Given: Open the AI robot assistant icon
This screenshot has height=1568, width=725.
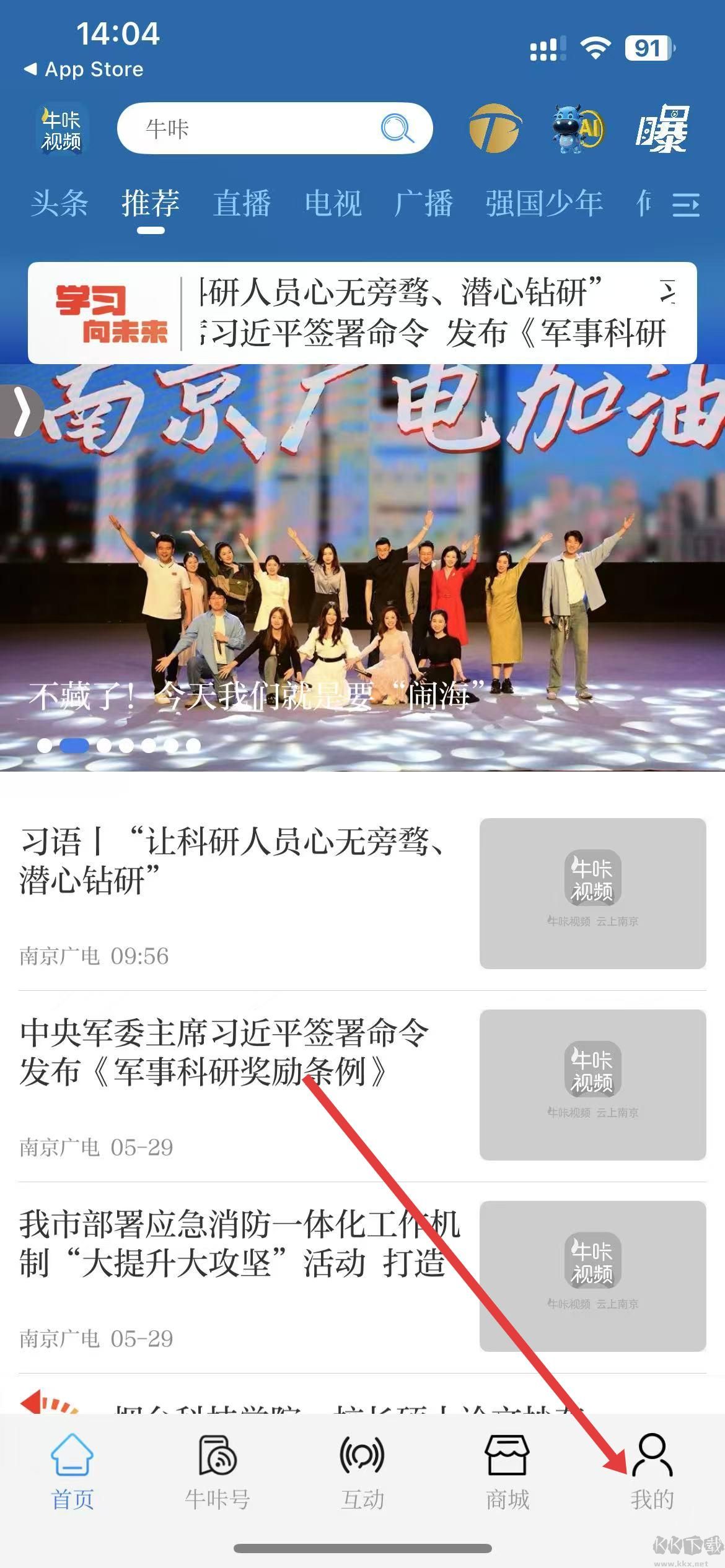Looking at the screenshot, I should [x=577, y=129].
